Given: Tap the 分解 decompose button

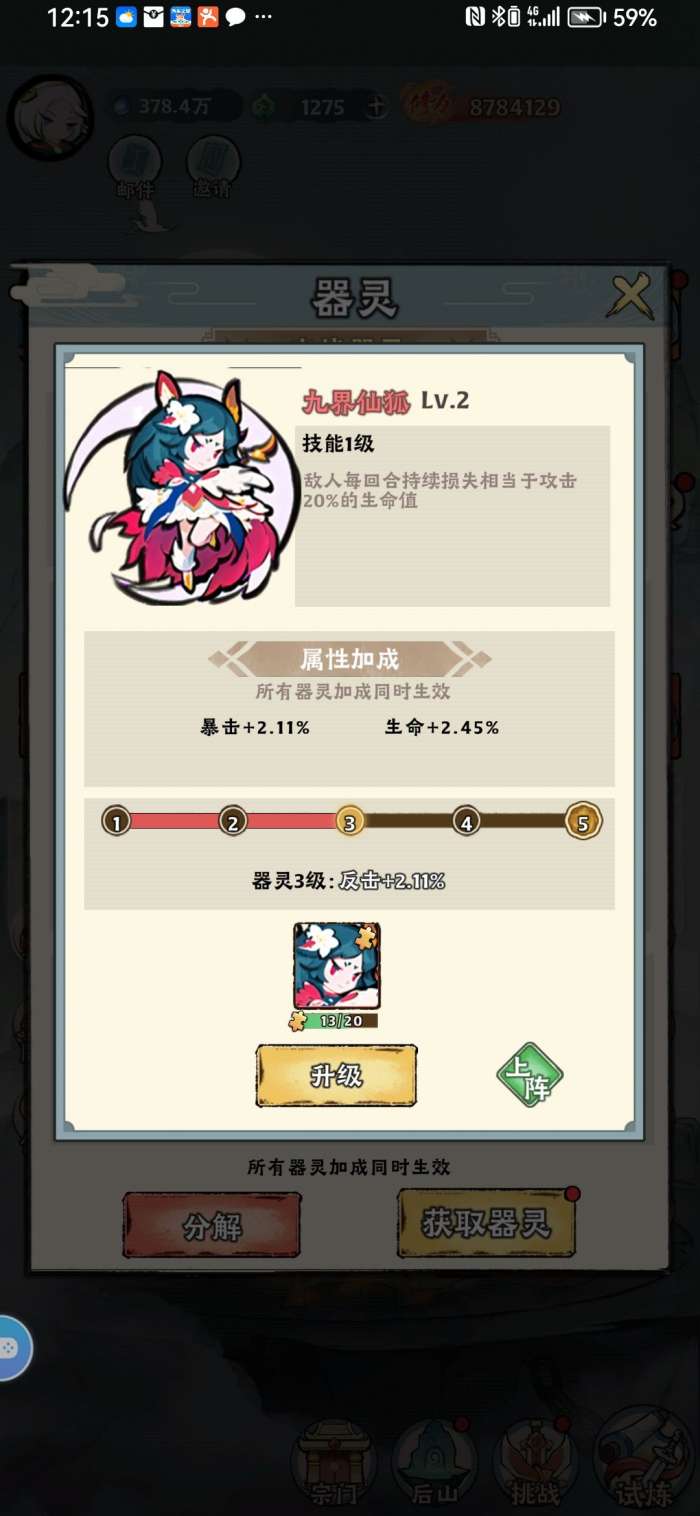Looking at the screenshot, I should click(212, 1225).
